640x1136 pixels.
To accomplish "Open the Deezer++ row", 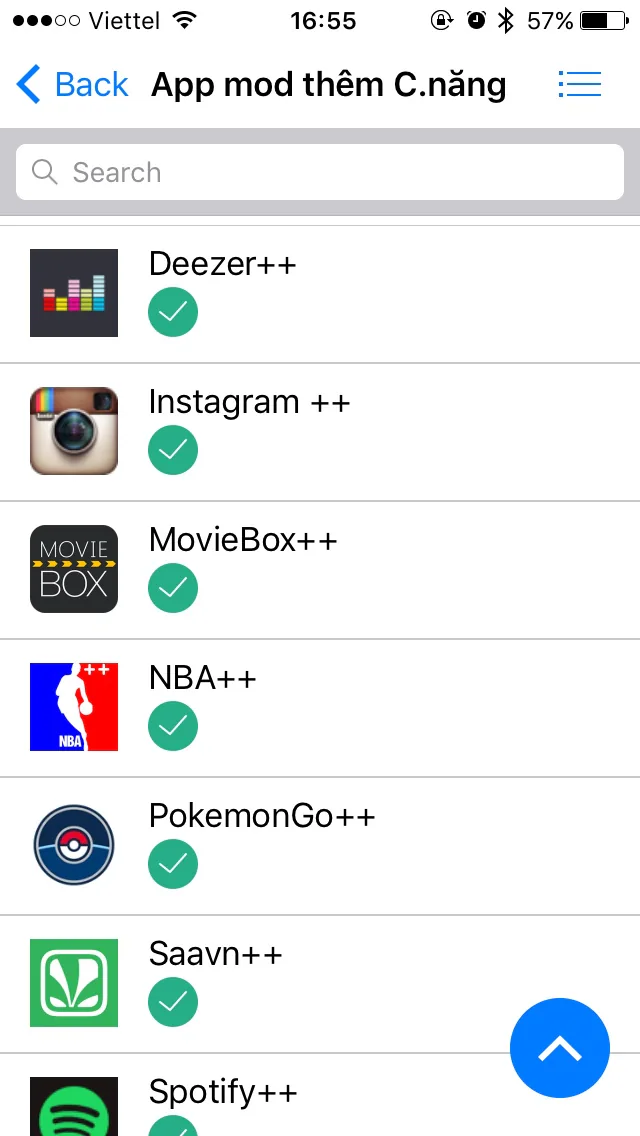I will click(x=320, y=294).
